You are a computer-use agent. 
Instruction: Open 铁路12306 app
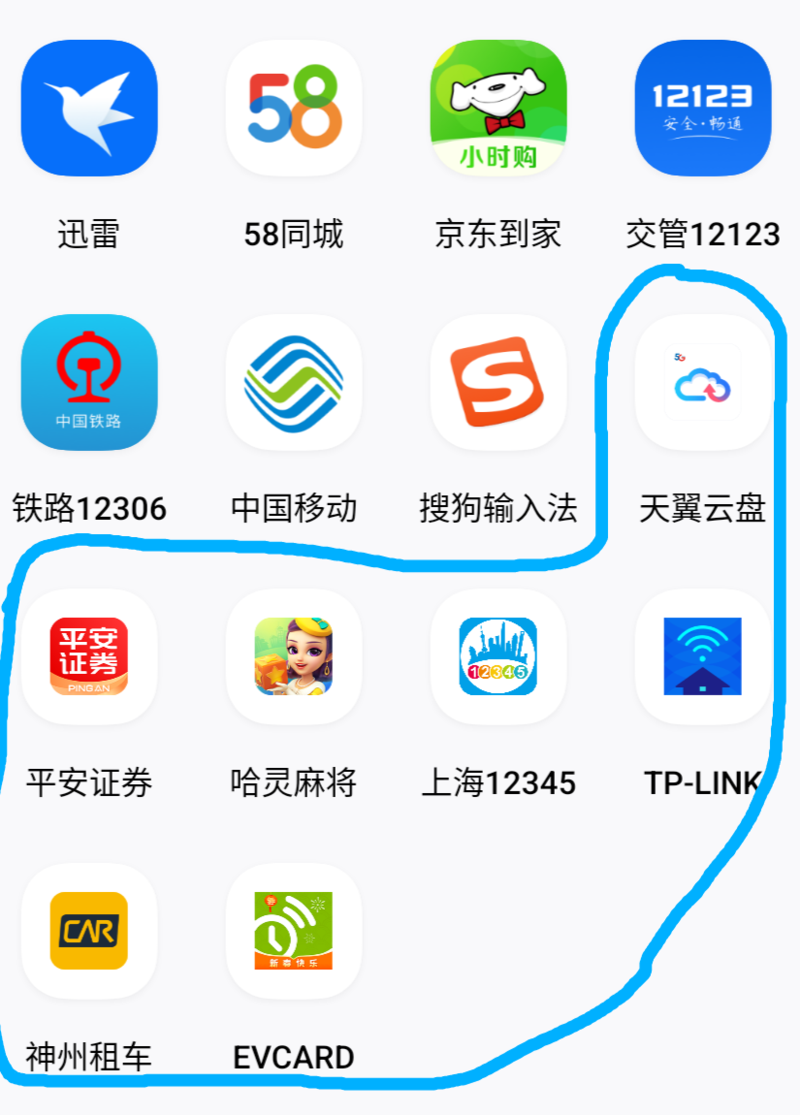[x=89, y=383]
